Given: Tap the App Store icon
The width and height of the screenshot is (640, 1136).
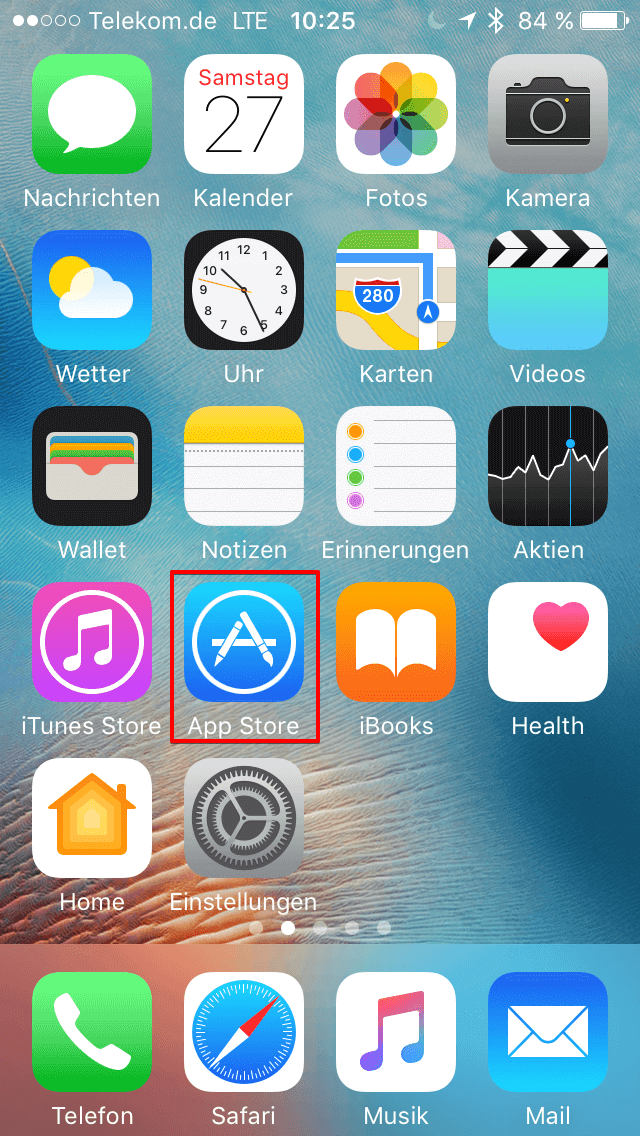Looking at the screenshot, I should (x=244, y=642).
